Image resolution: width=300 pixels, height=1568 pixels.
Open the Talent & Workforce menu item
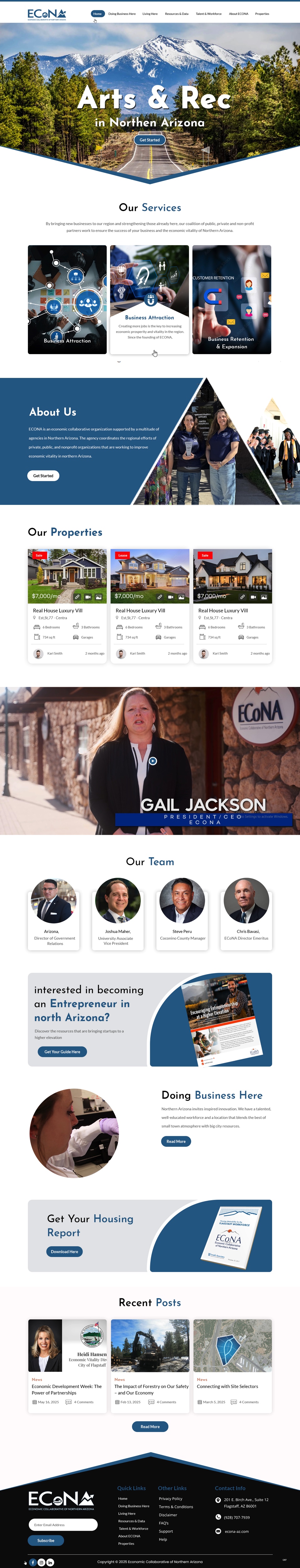tap(208, 13)
